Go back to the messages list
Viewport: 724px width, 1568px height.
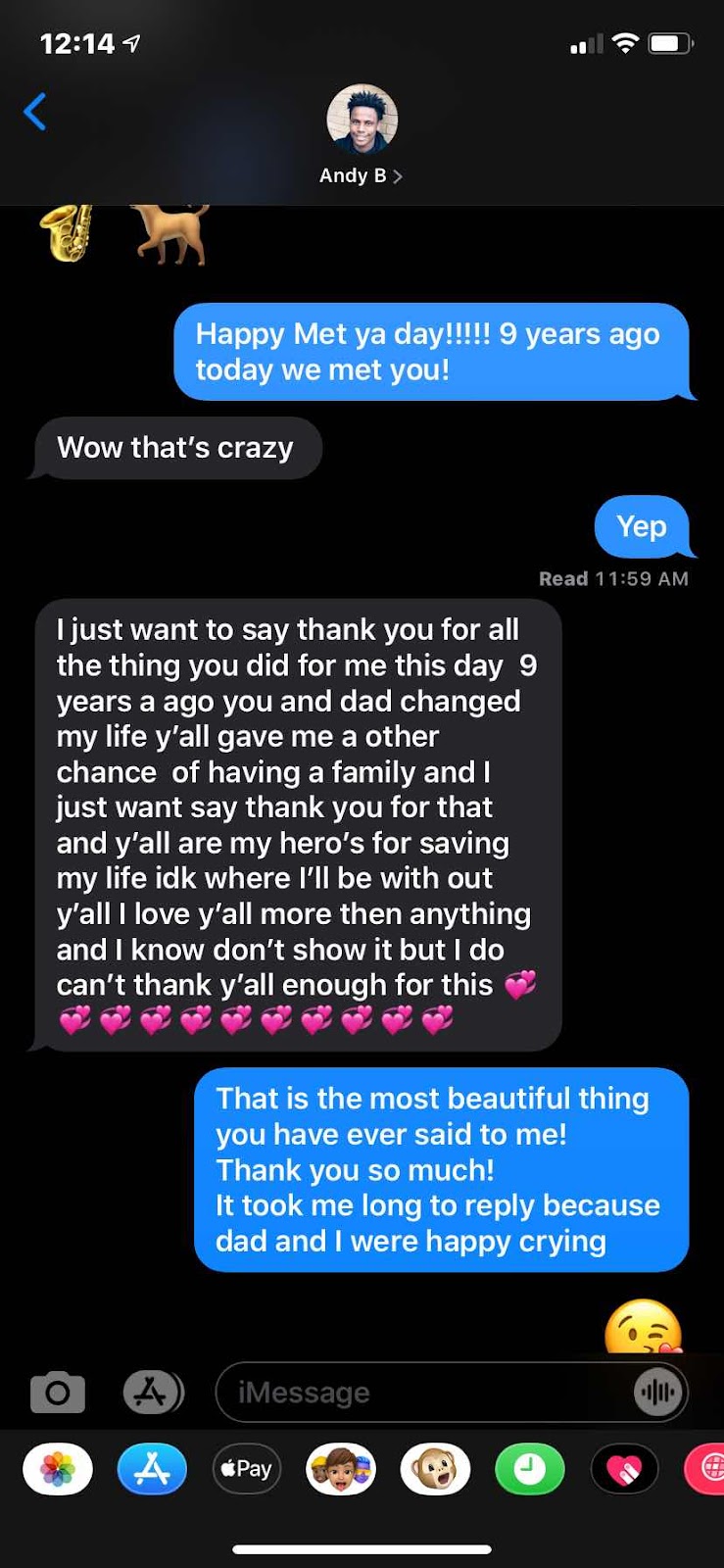[35, 112]
